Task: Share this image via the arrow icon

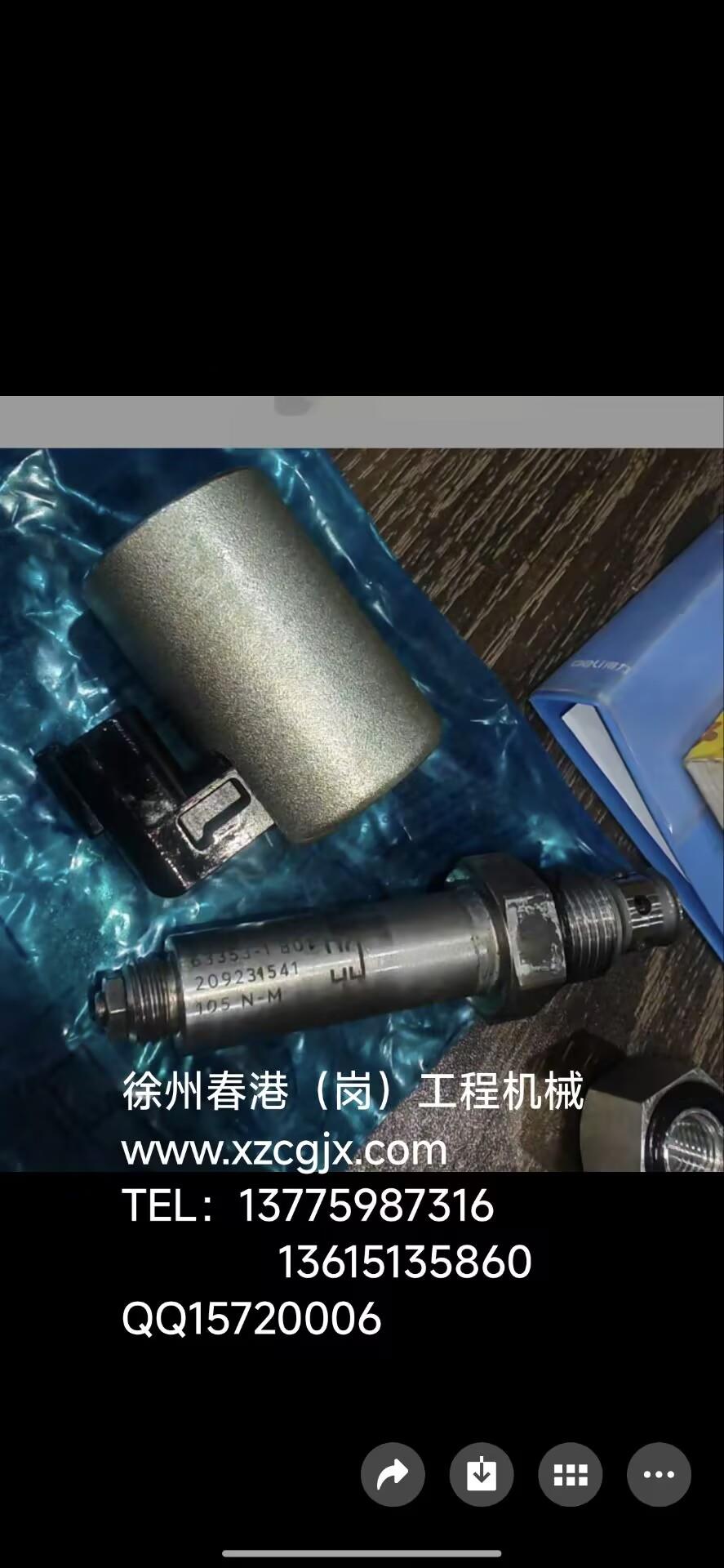Action: coord(393,1475)
